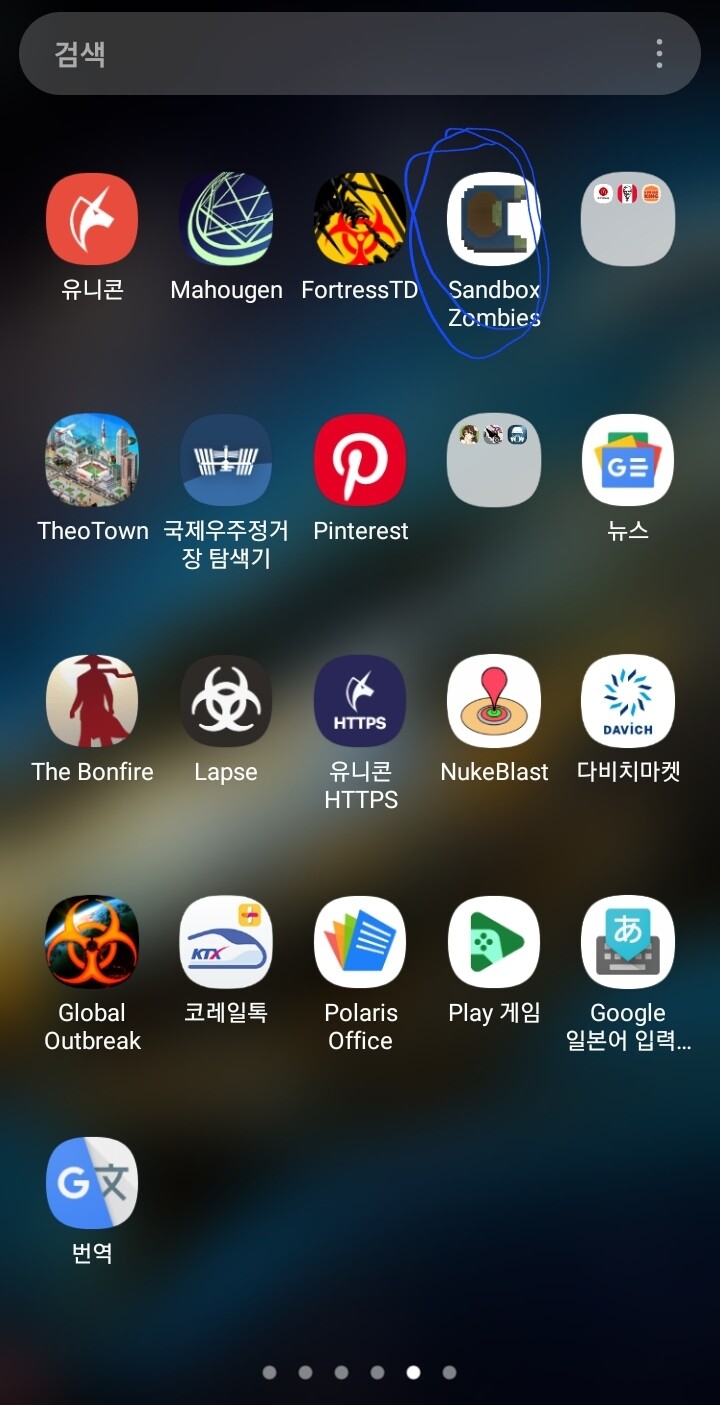Launch NukeBlast

click(494, 700)
